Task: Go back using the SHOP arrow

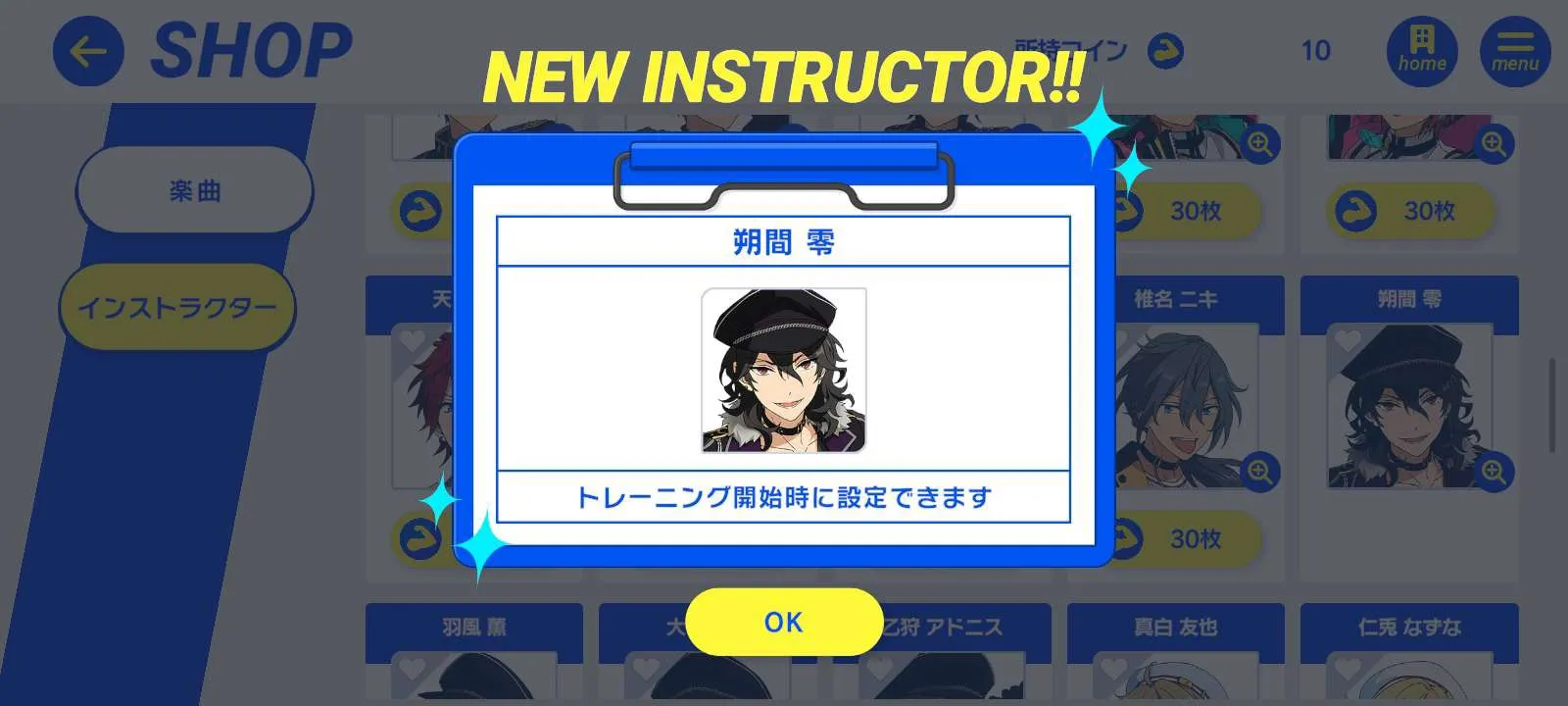Action: click(88, 51)
